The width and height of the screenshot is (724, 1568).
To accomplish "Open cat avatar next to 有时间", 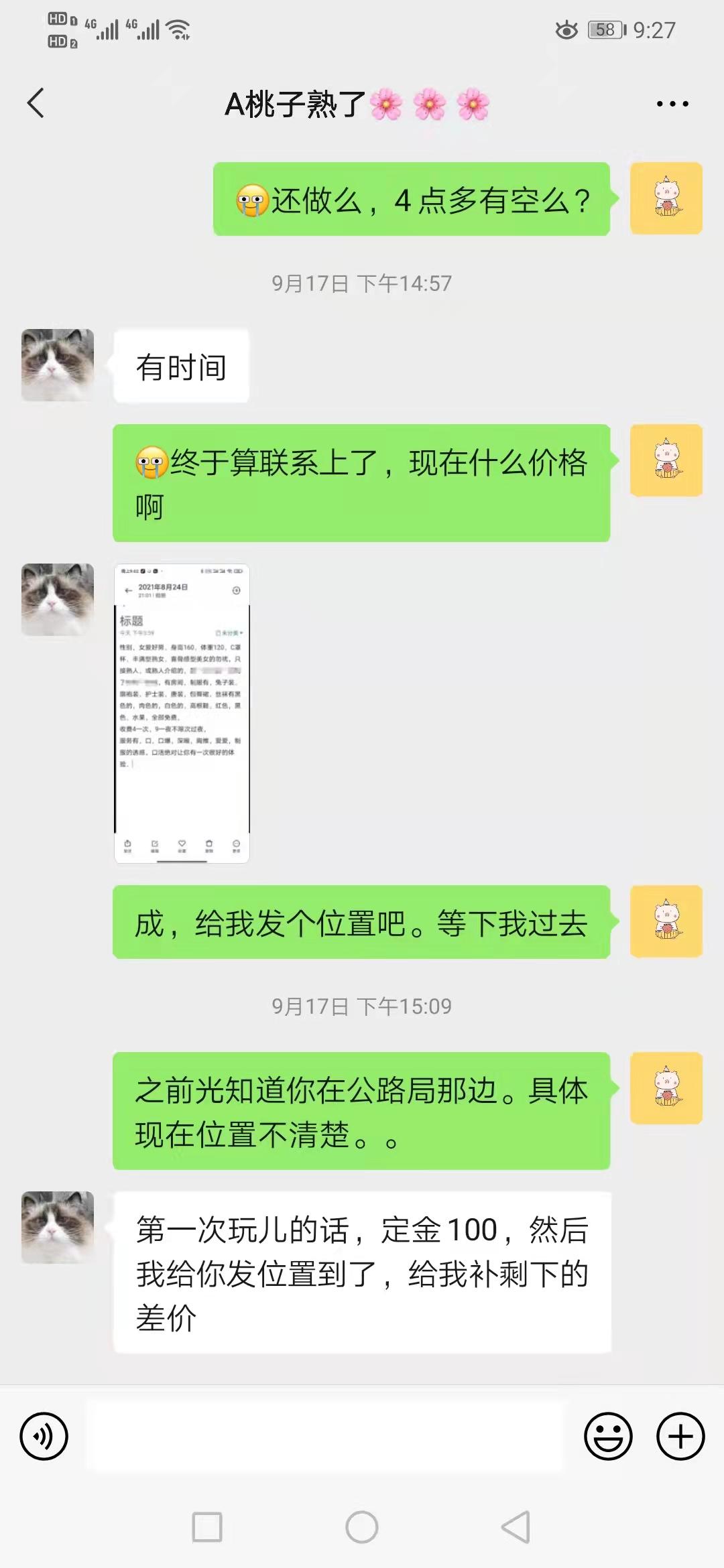I will tap(58, 365).
